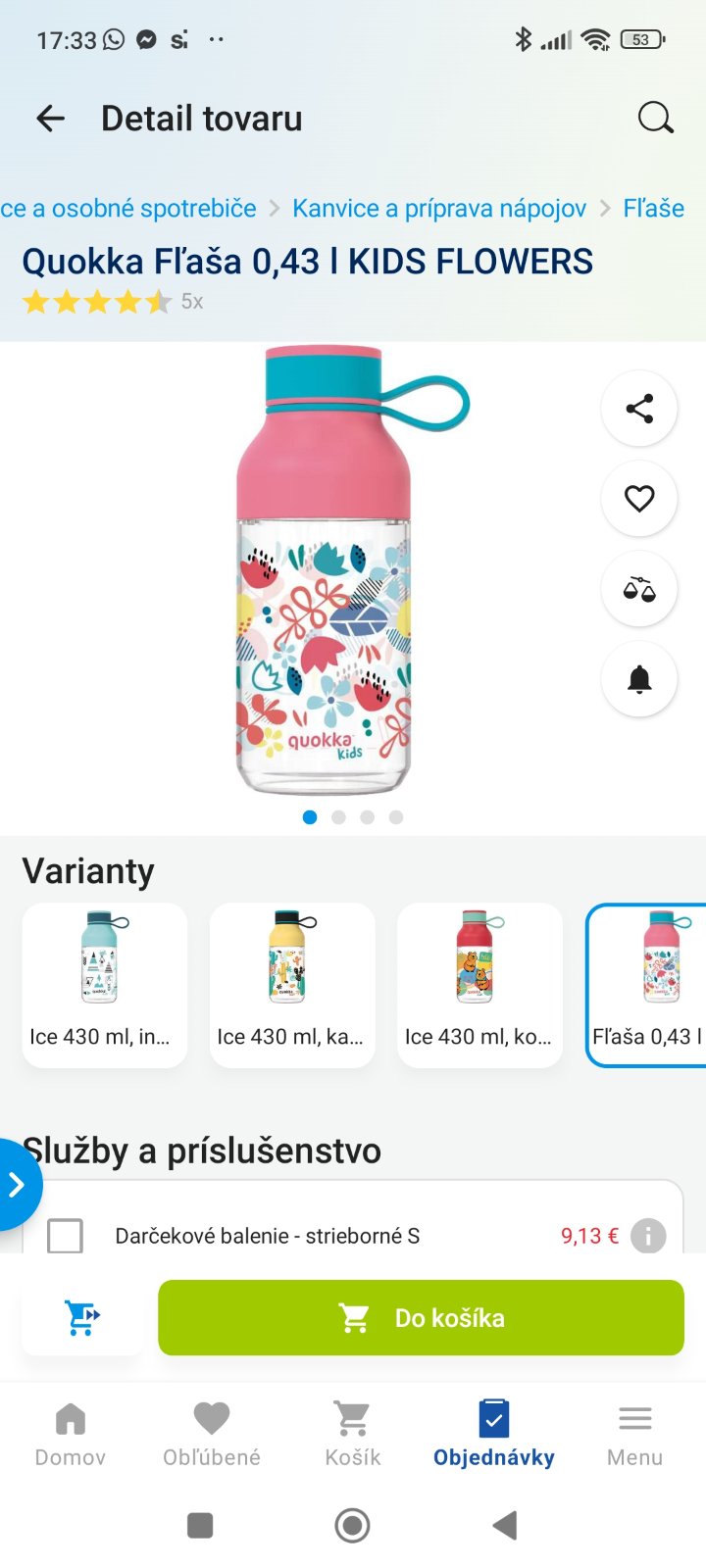This screenshot has height=1568, width=706.
Task: Expand the blue side arrow panel
Action: (x=16, y=1185)
